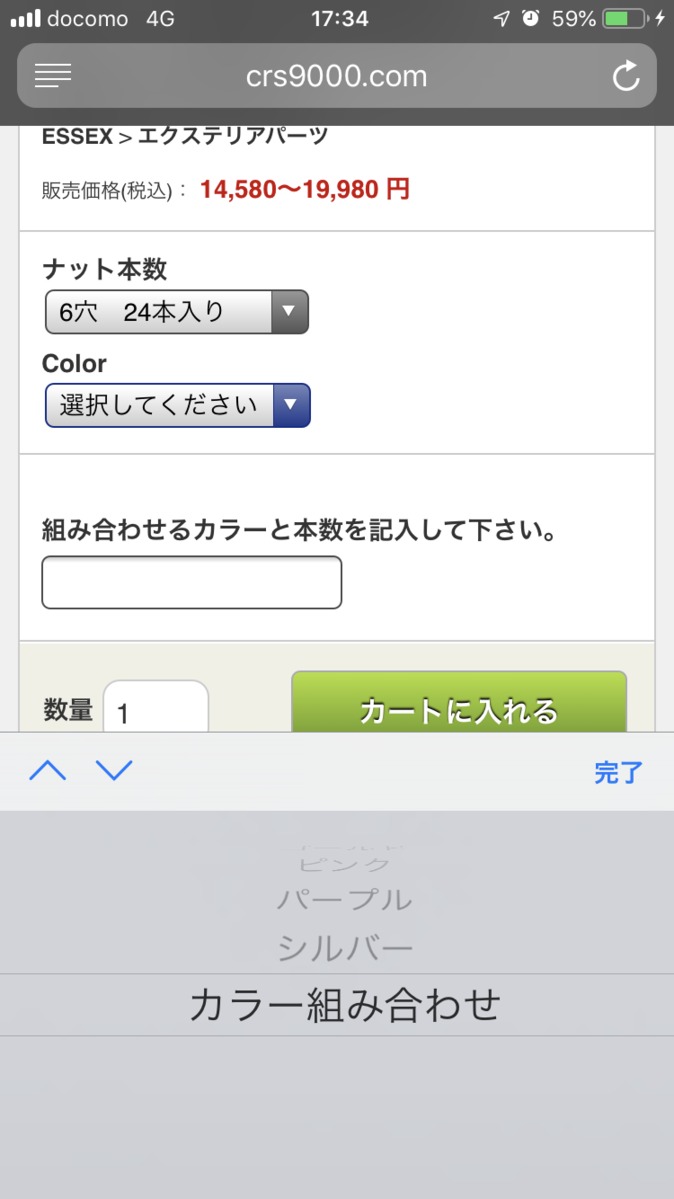The image size is (674, 1199).
Task: Tap the crs9000.com address field
Action: pos(337,76)
